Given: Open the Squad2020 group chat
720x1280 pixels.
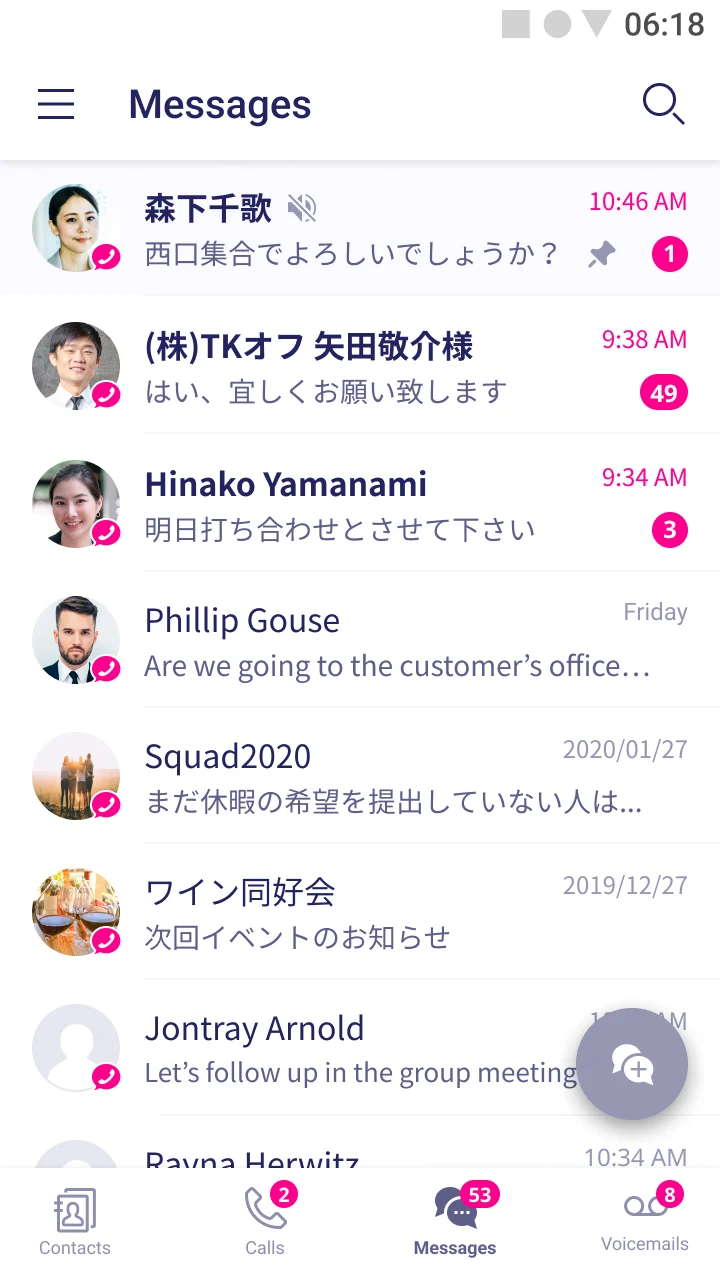Looking at the screenshot, I should tap(360, 776).
